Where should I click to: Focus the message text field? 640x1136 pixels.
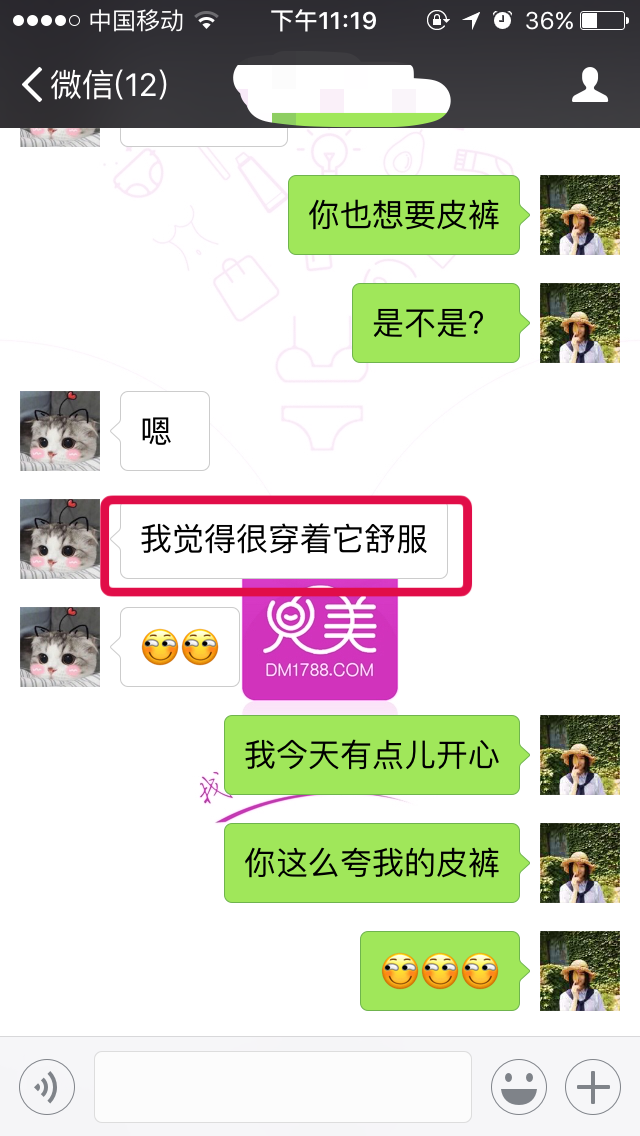(282, 1086)
